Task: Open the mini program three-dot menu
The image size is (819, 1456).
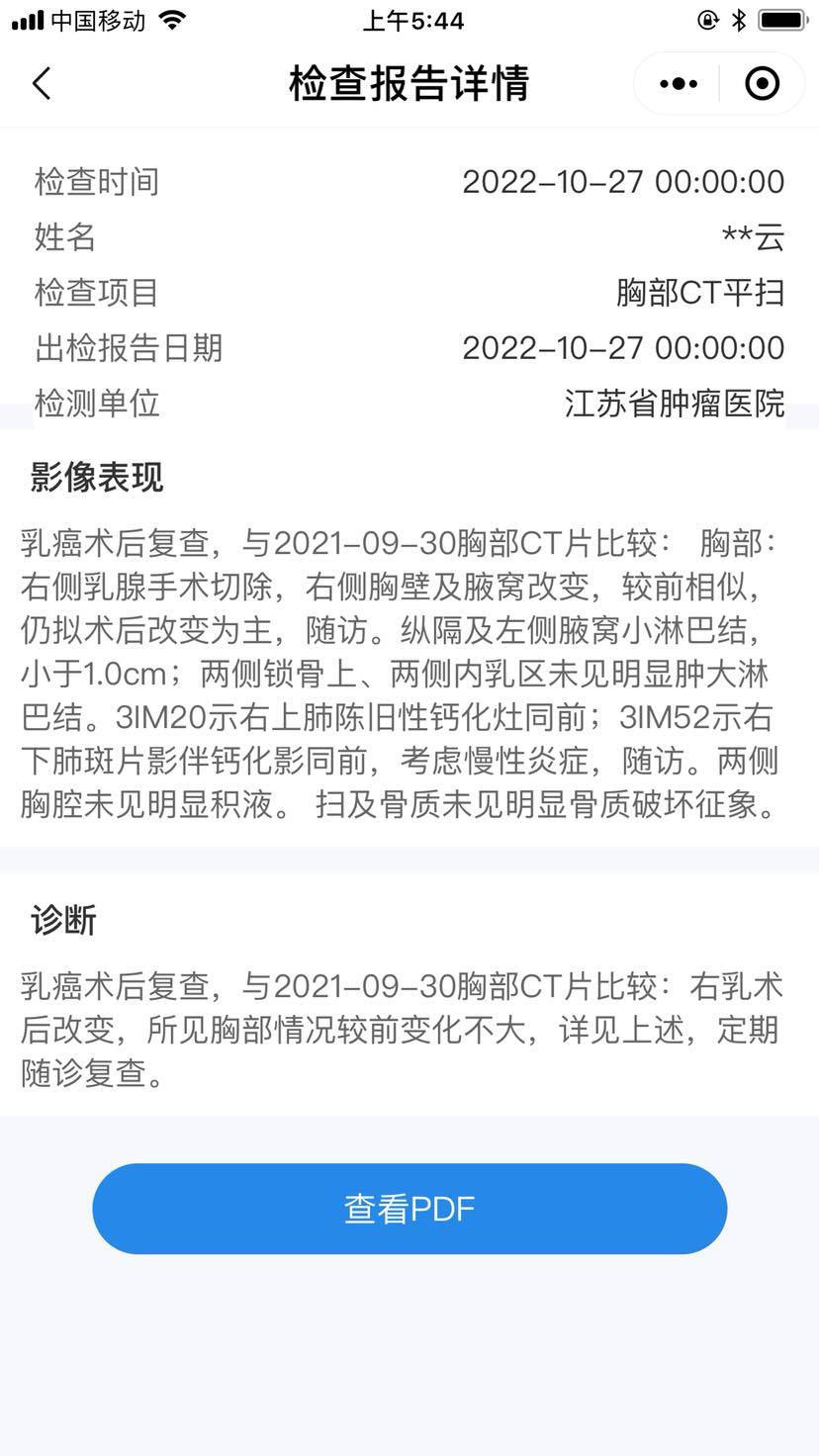Action: (x=678, y=84)
